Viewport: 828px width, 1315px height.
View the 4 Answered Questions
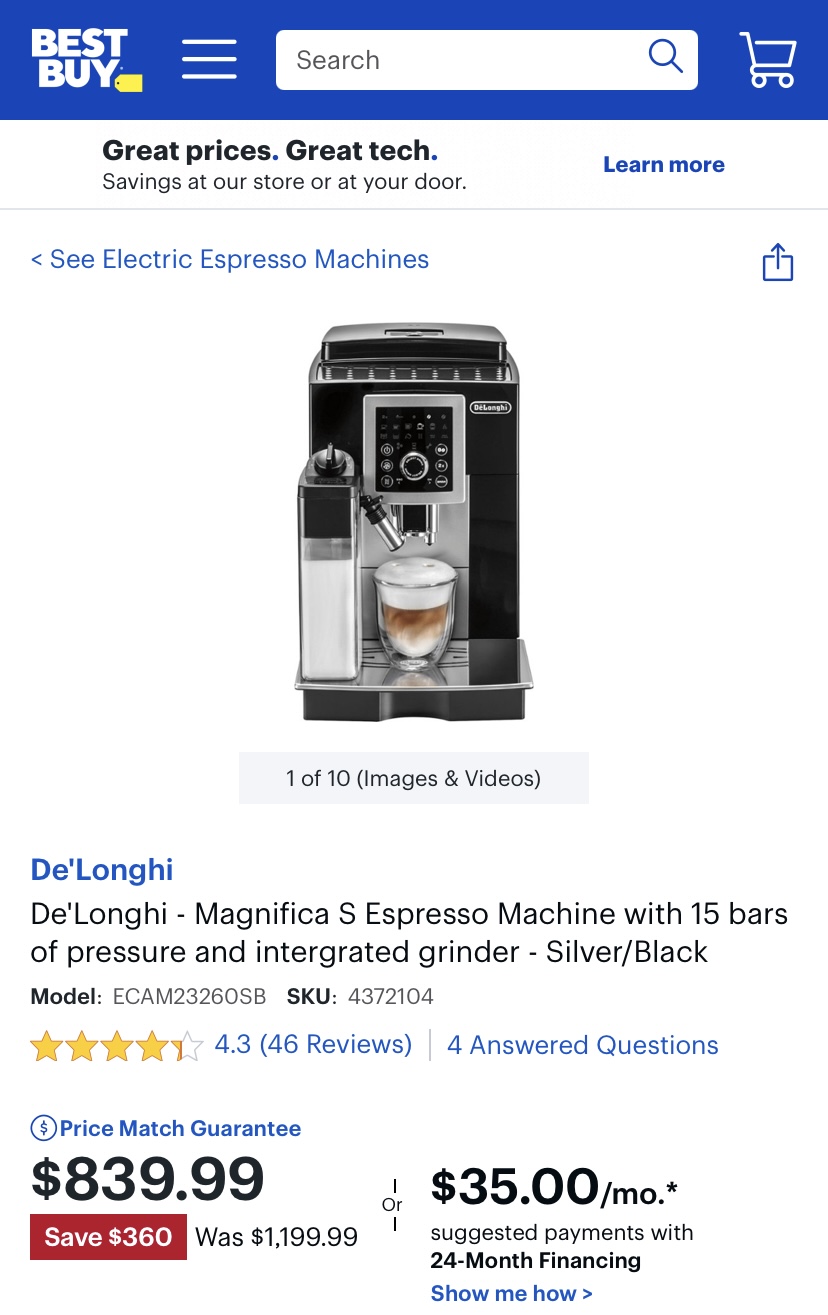582,1045
